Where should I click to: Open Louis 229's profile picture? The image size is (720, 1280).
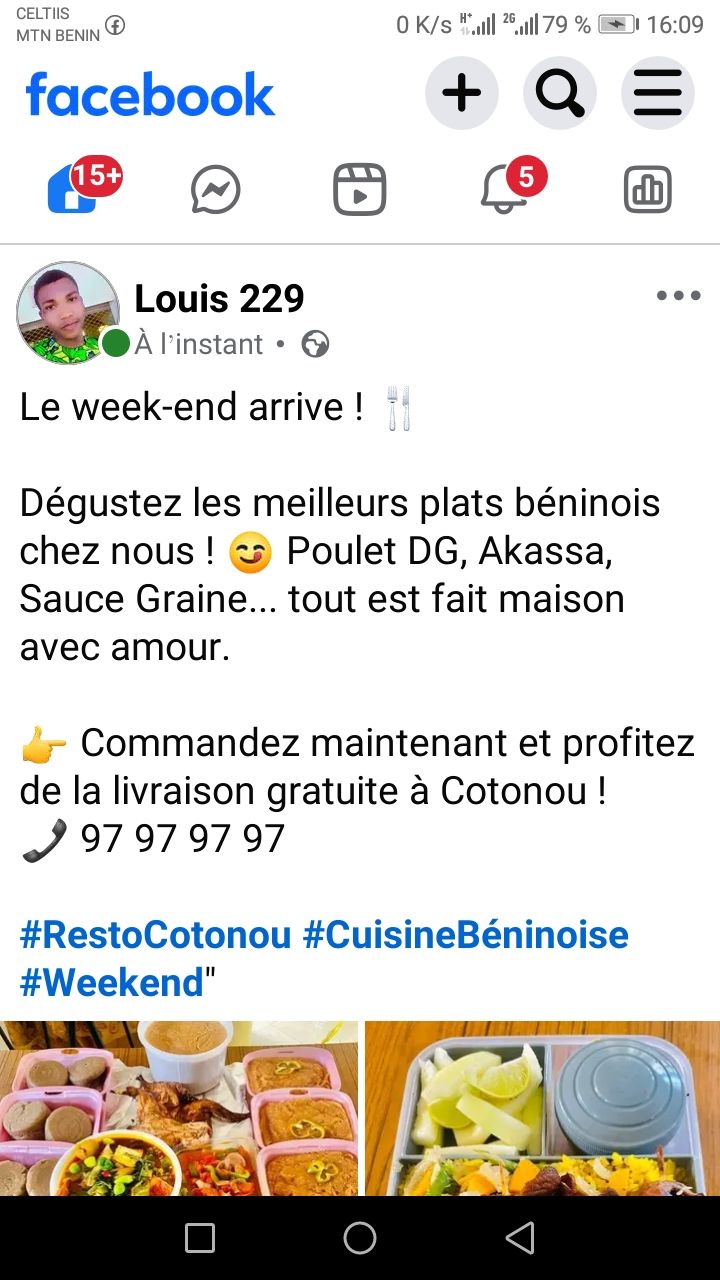click(x=67, y=313)
